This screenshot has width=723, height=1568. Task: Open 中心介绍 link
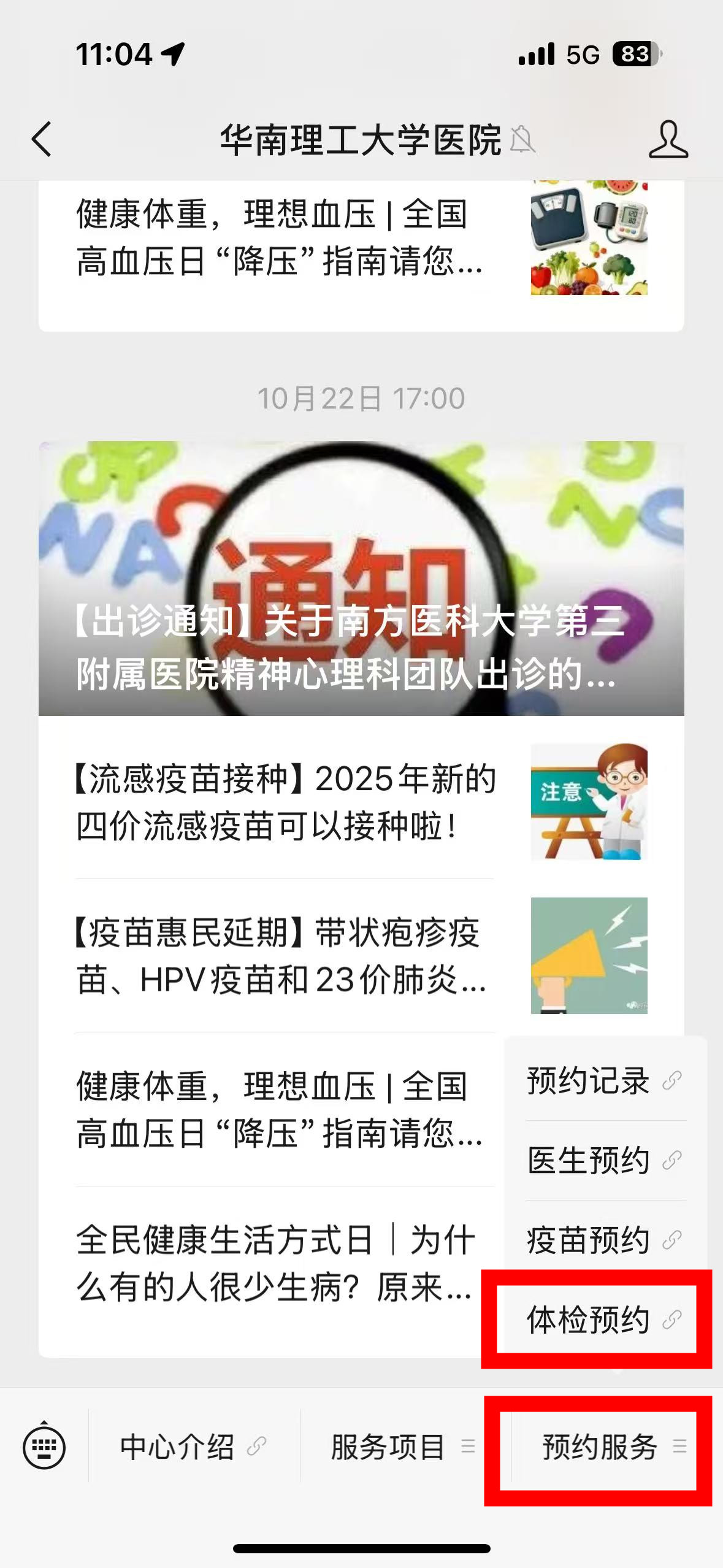click(x=193, y=1447)
